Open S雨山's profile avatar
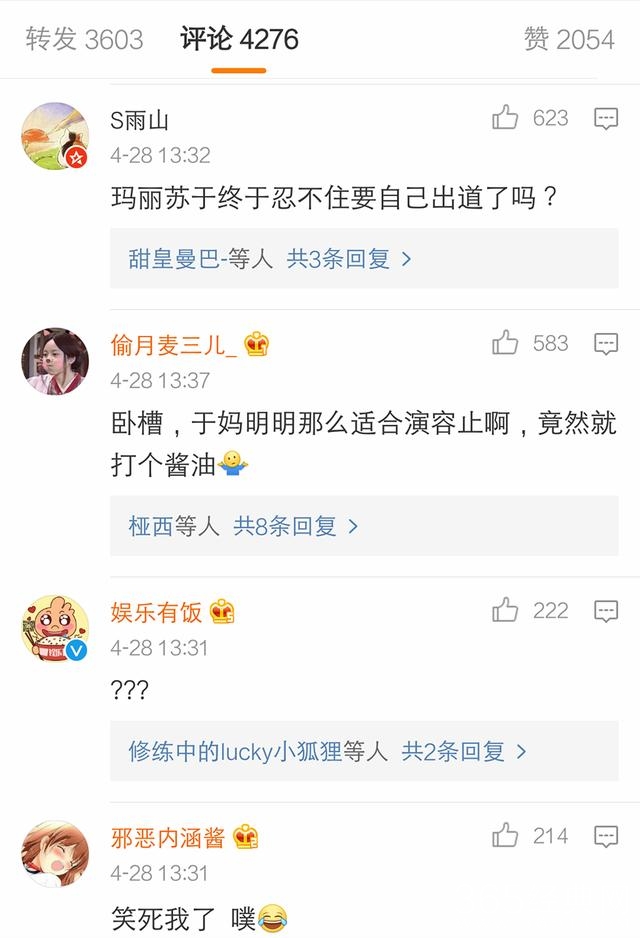The image size is (640, 938). point(55,136)
